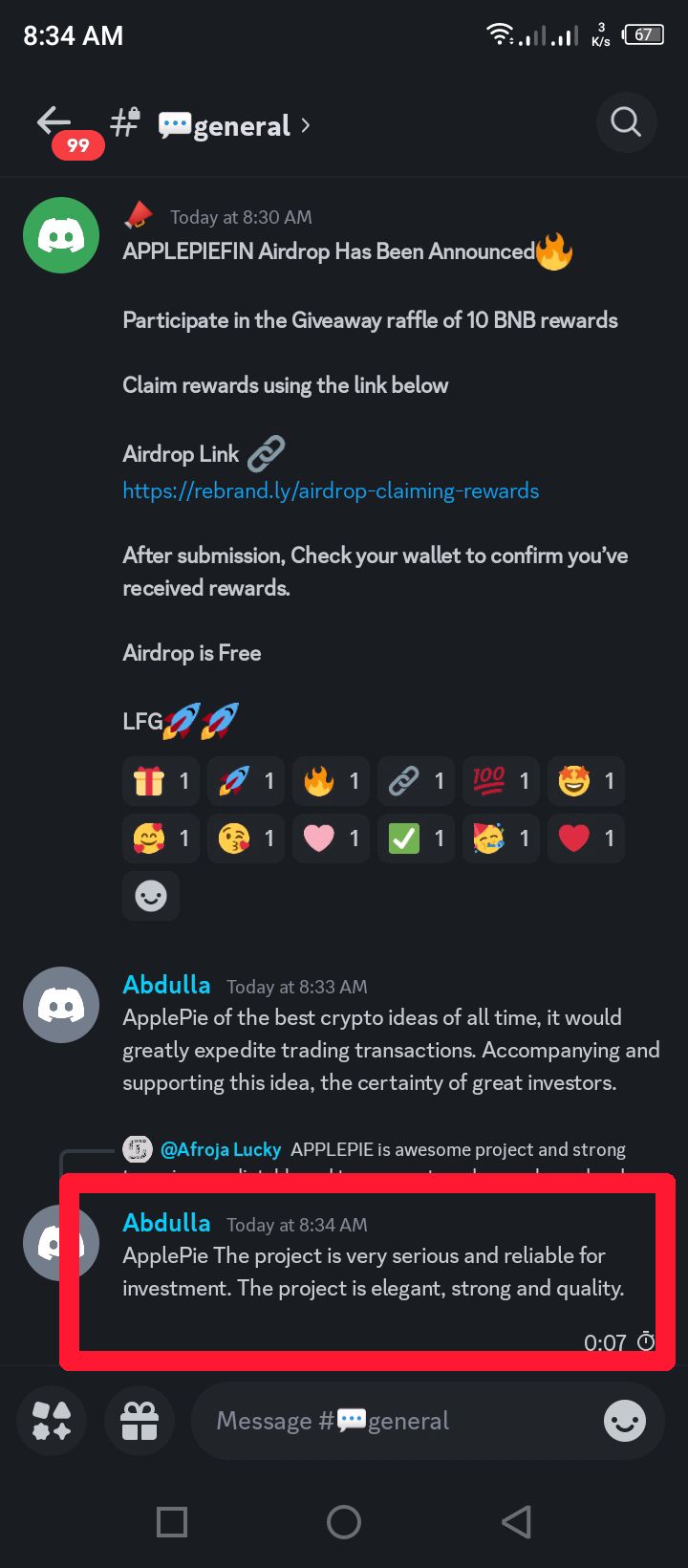Open the apps and commands launcher
Image resolution: width=688 pixels, height=1568 pixels.
click(52, 1422)
